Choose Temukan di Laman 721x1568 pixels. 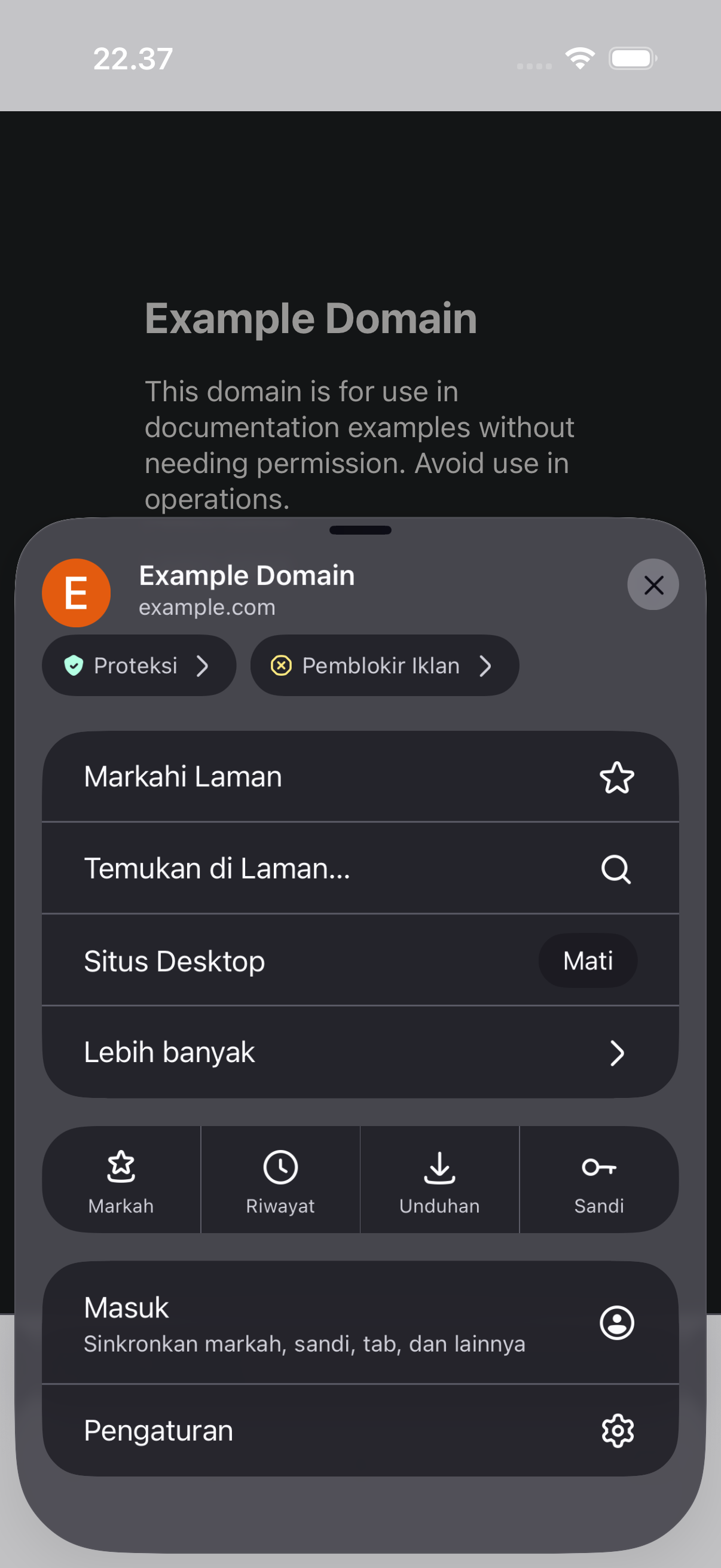360,868
